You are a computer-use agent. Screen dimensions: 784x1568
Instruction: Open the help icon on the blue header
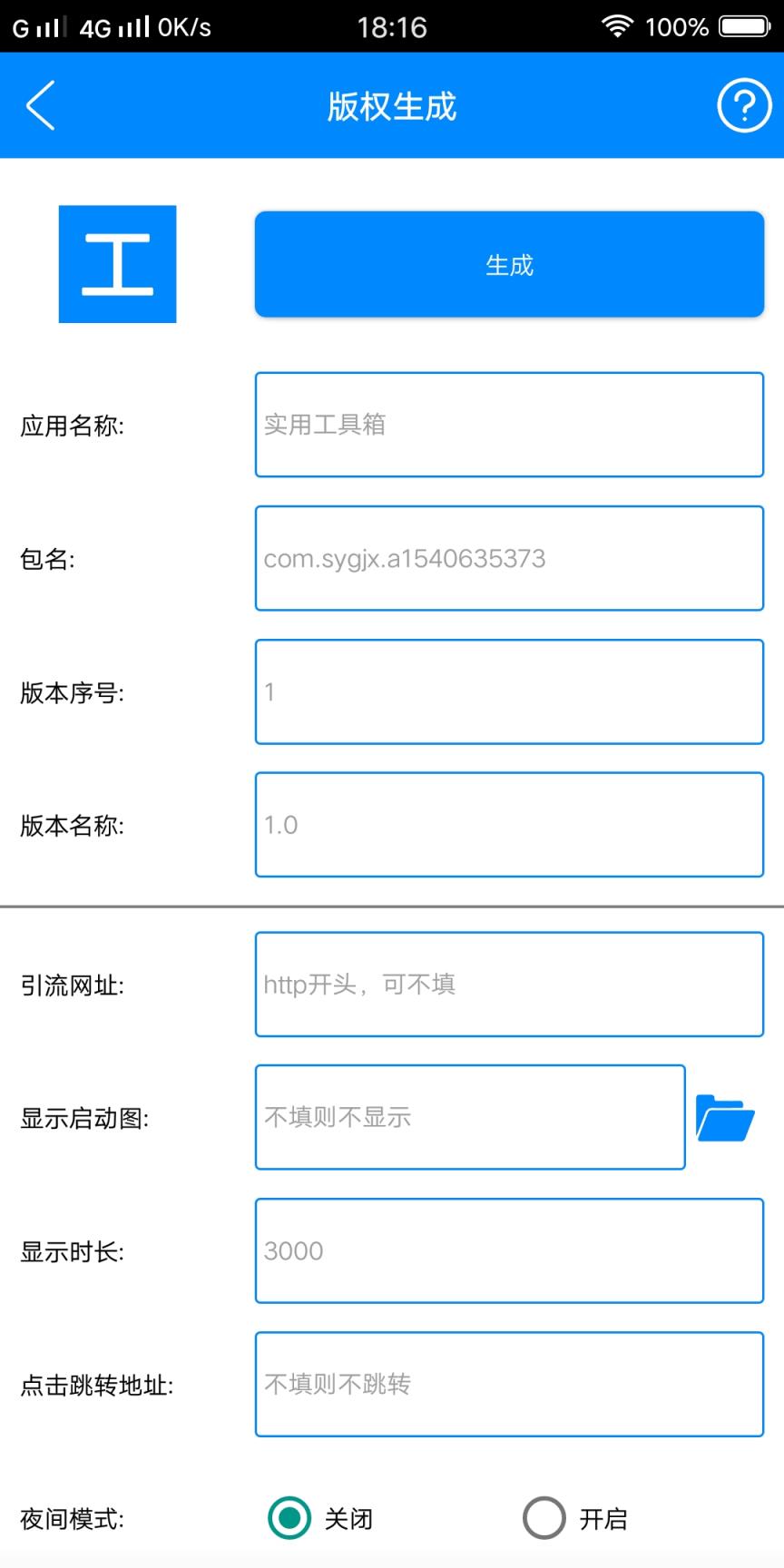pos(743,105)
